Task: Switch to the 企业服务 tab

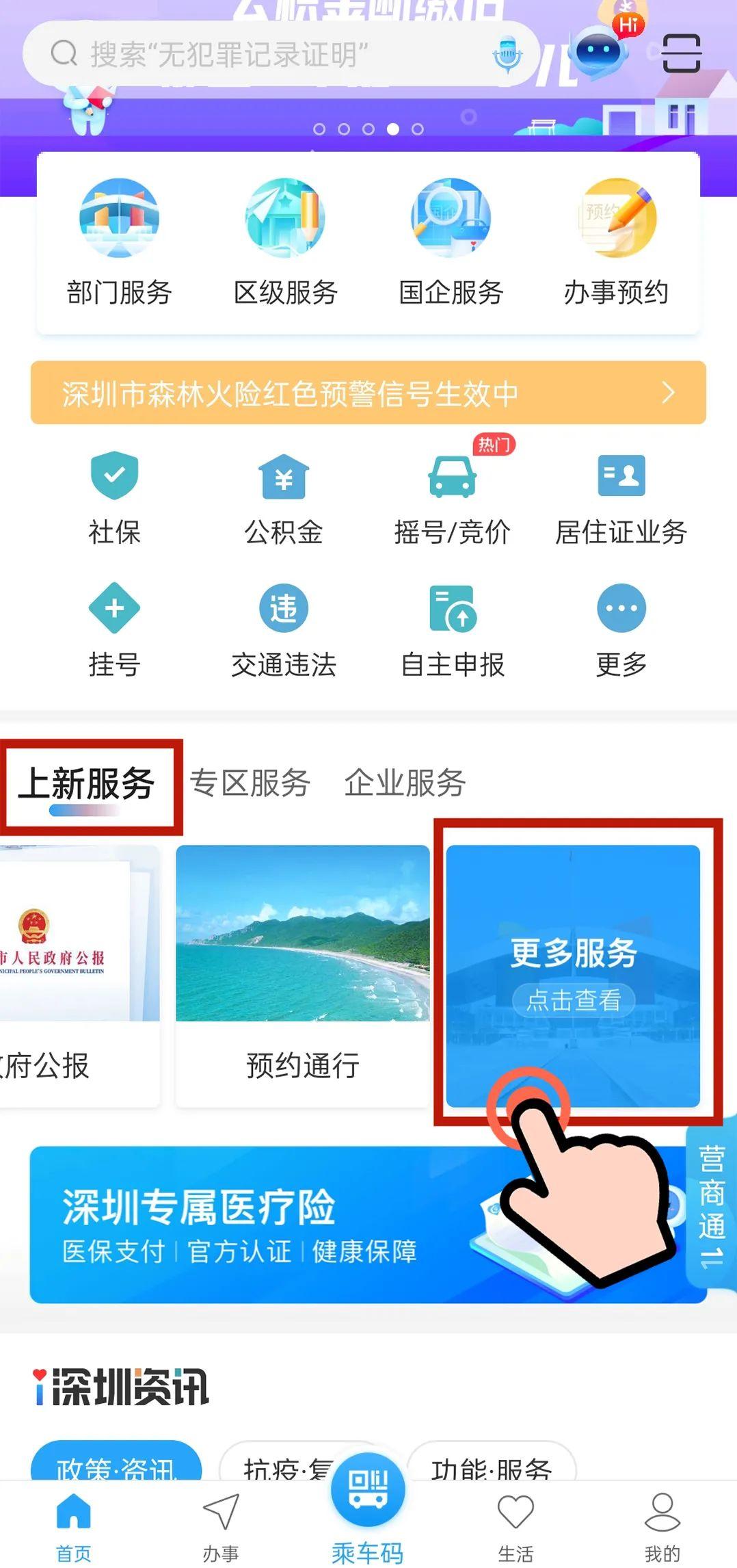Action: coord(405,783)
